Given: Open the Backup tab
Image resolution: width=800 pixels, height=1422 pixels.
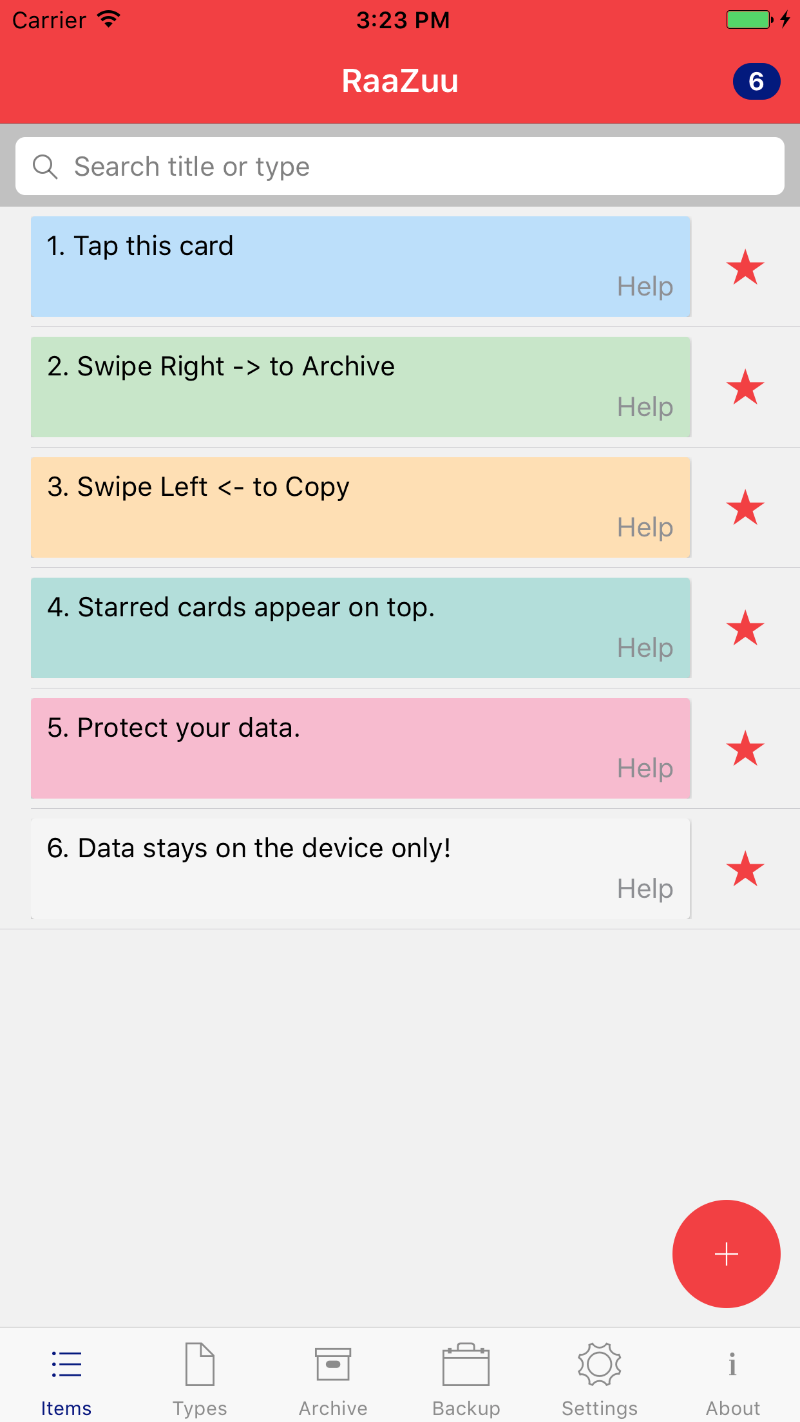Looking at the screenshot, I should point(466,1380).
